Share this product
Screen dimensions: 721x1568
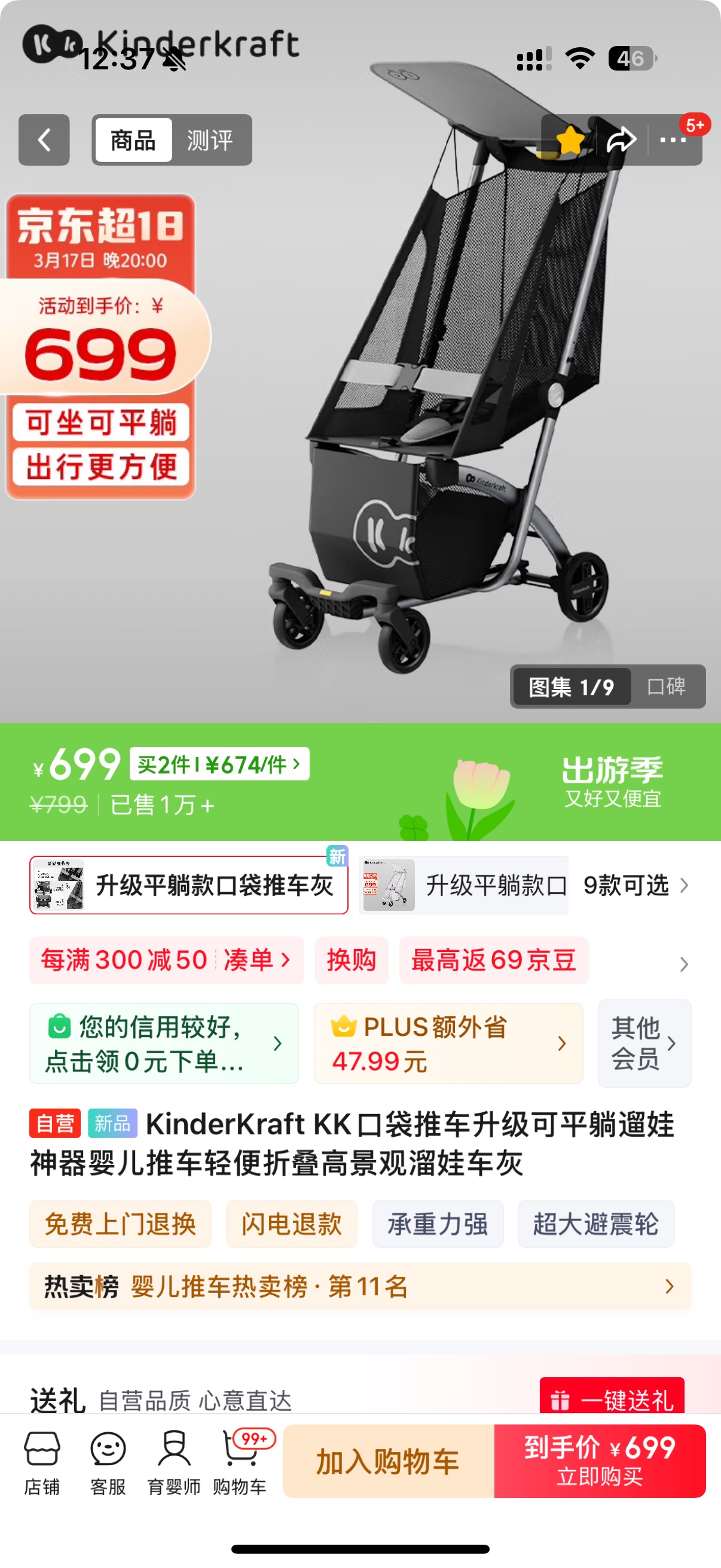tap(621, 140)
